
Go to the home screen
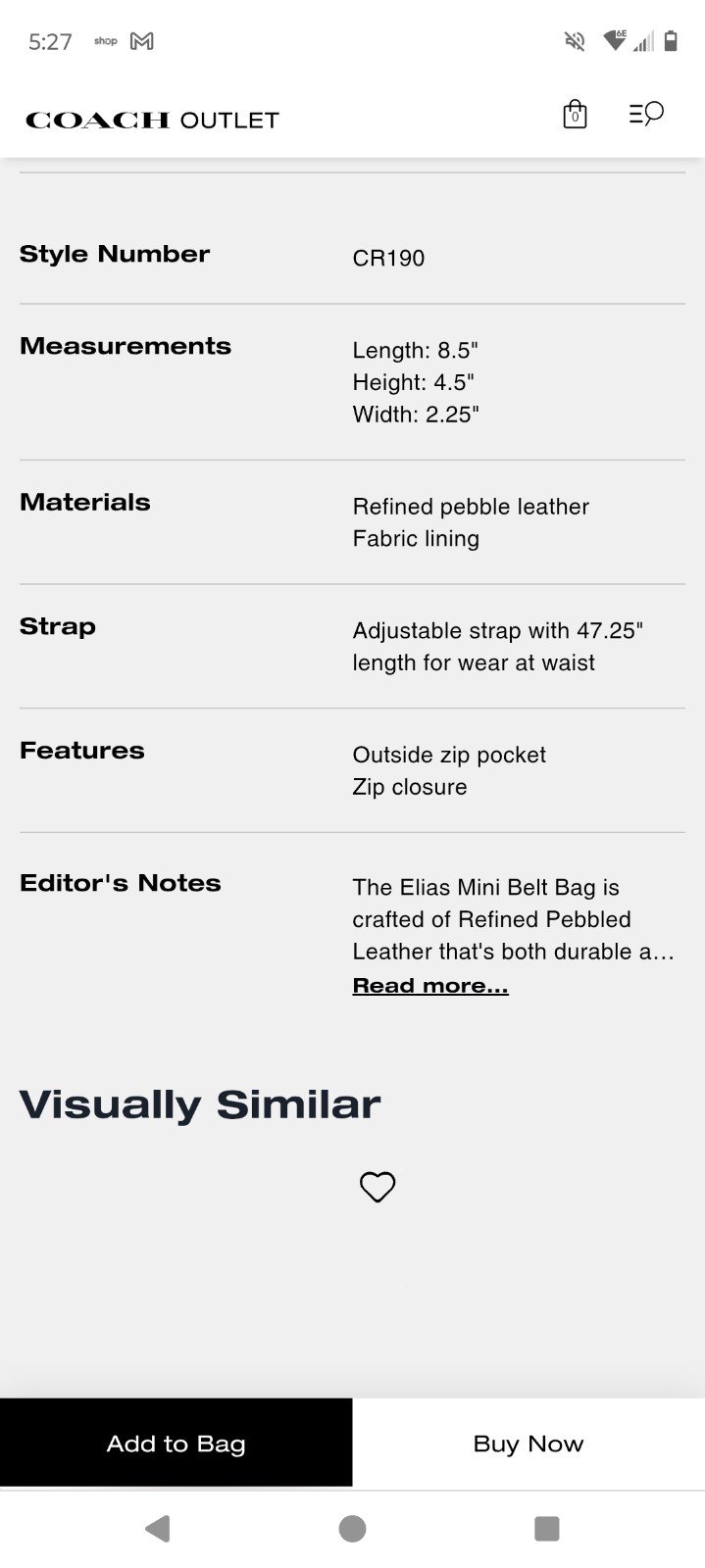coord(352,1528)
